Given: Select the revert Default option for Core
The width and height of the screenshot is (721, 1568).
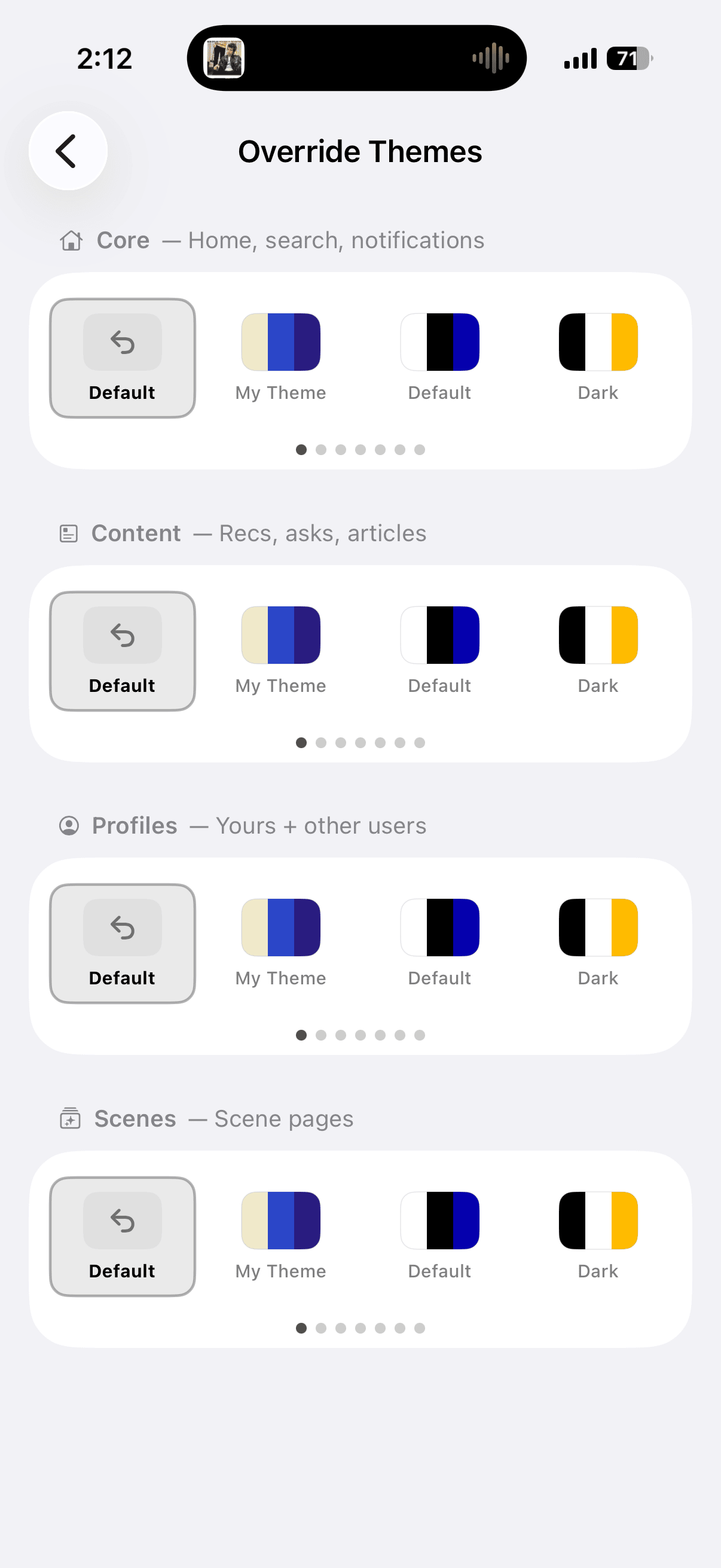Looking at the screenshot, I should click(x=123, y=358).
